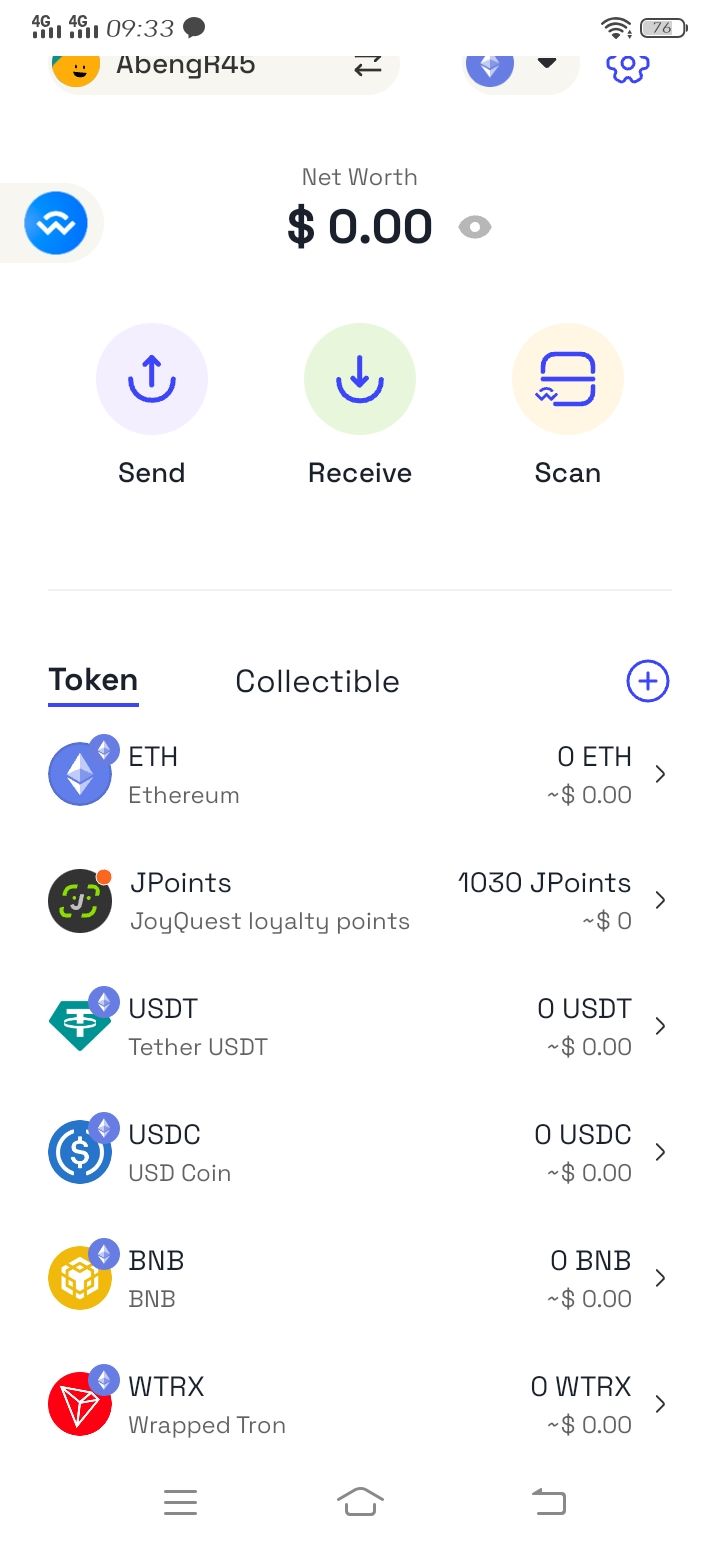Tap the system back button
This screenshot has width=720, height=1544.
pyautogui.click(x=548, y=1502)
